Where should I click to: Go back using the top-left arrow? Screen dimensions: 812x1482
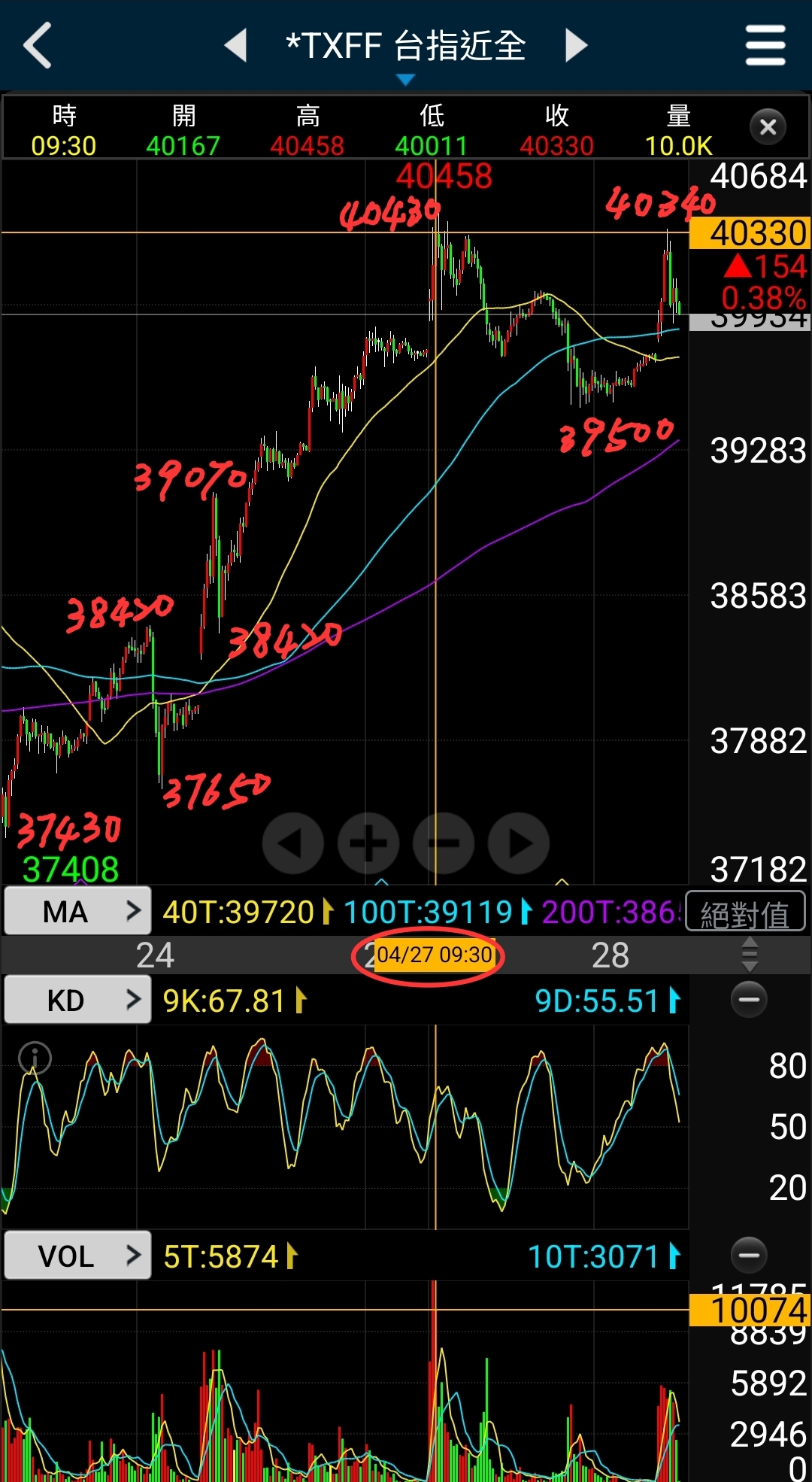coord(38,45)
